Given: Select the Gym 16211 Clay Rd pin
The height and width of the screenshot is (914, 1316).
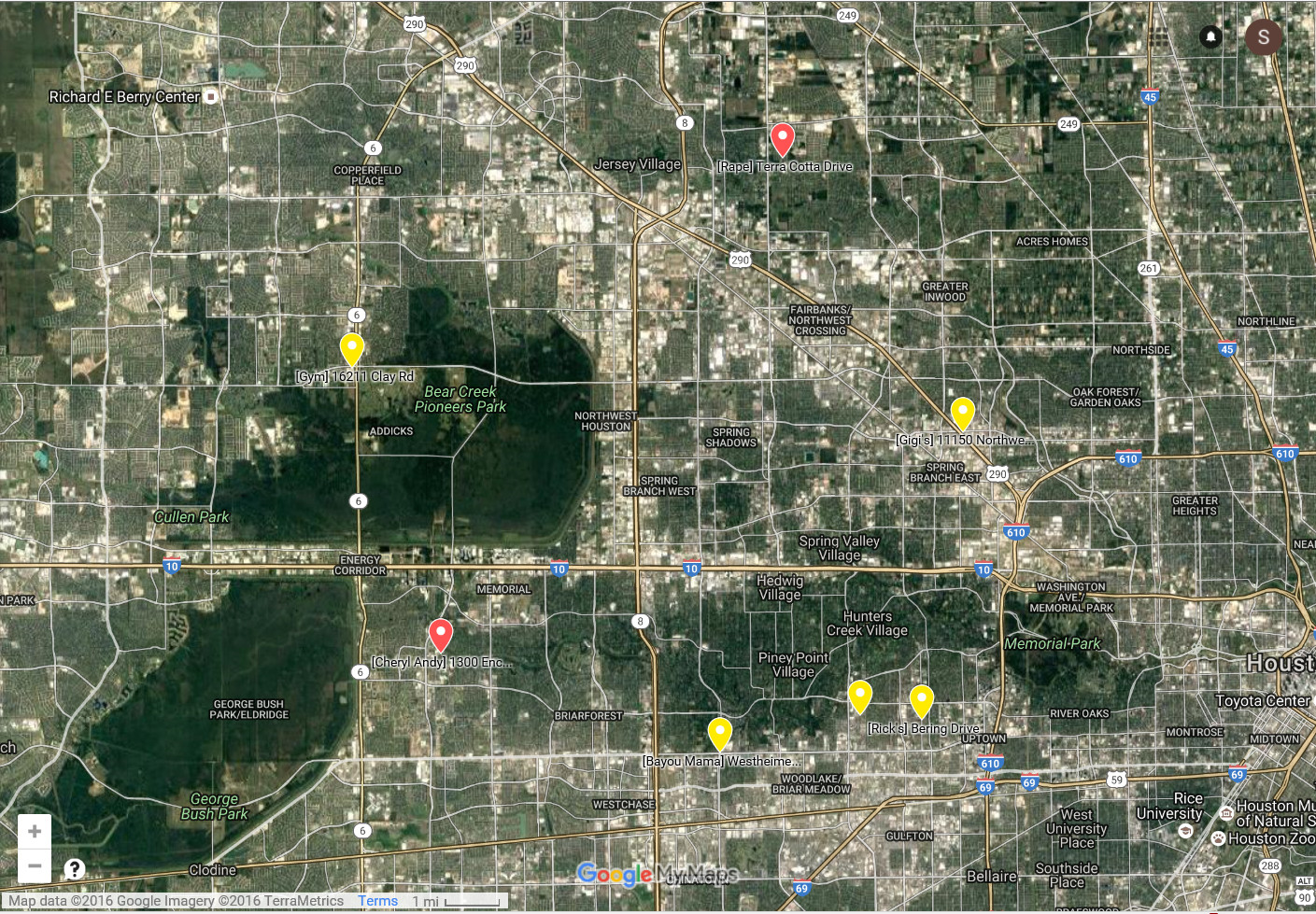Looking at the screenshot, I should pos(351,348).
